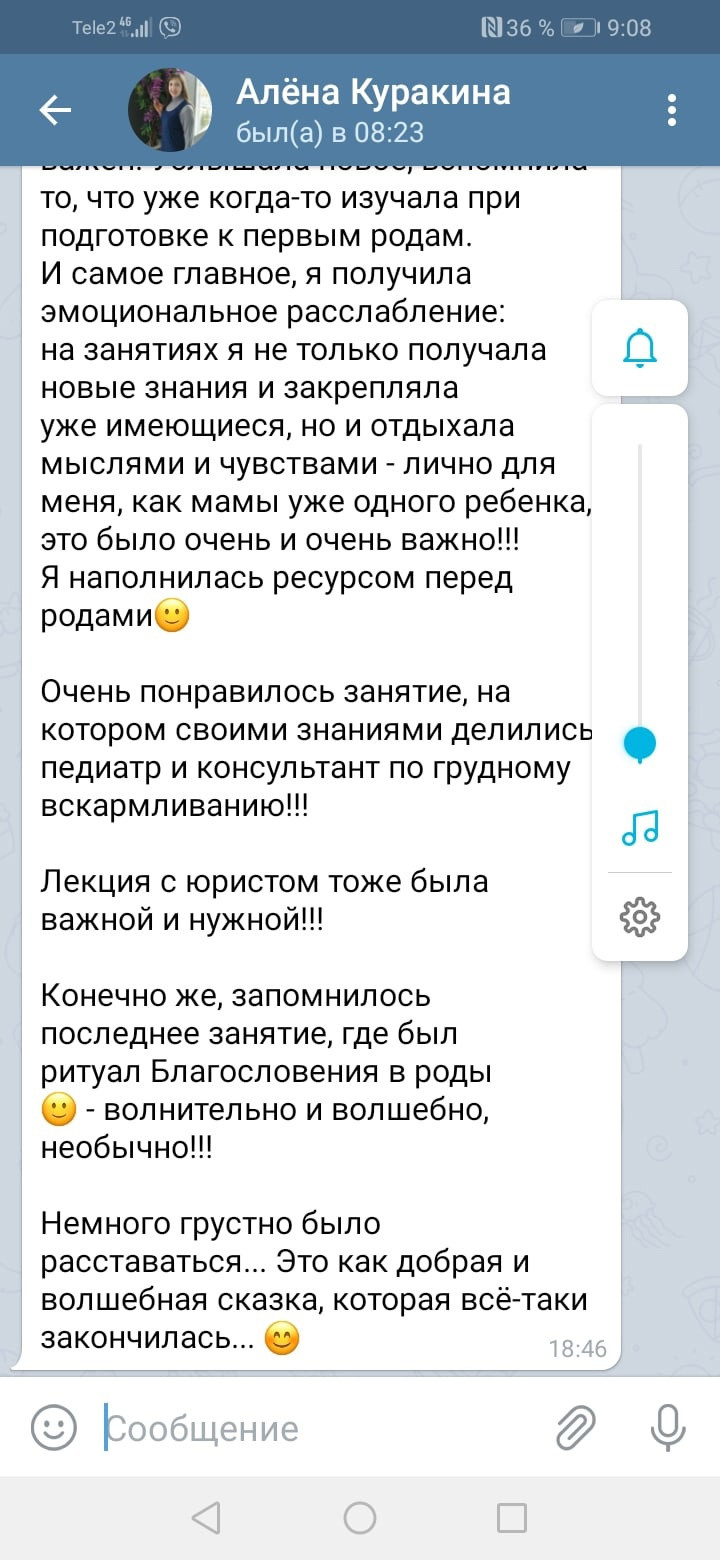Tap the music note icon in the side panel
720x1560 pixels.
[638, 828]
